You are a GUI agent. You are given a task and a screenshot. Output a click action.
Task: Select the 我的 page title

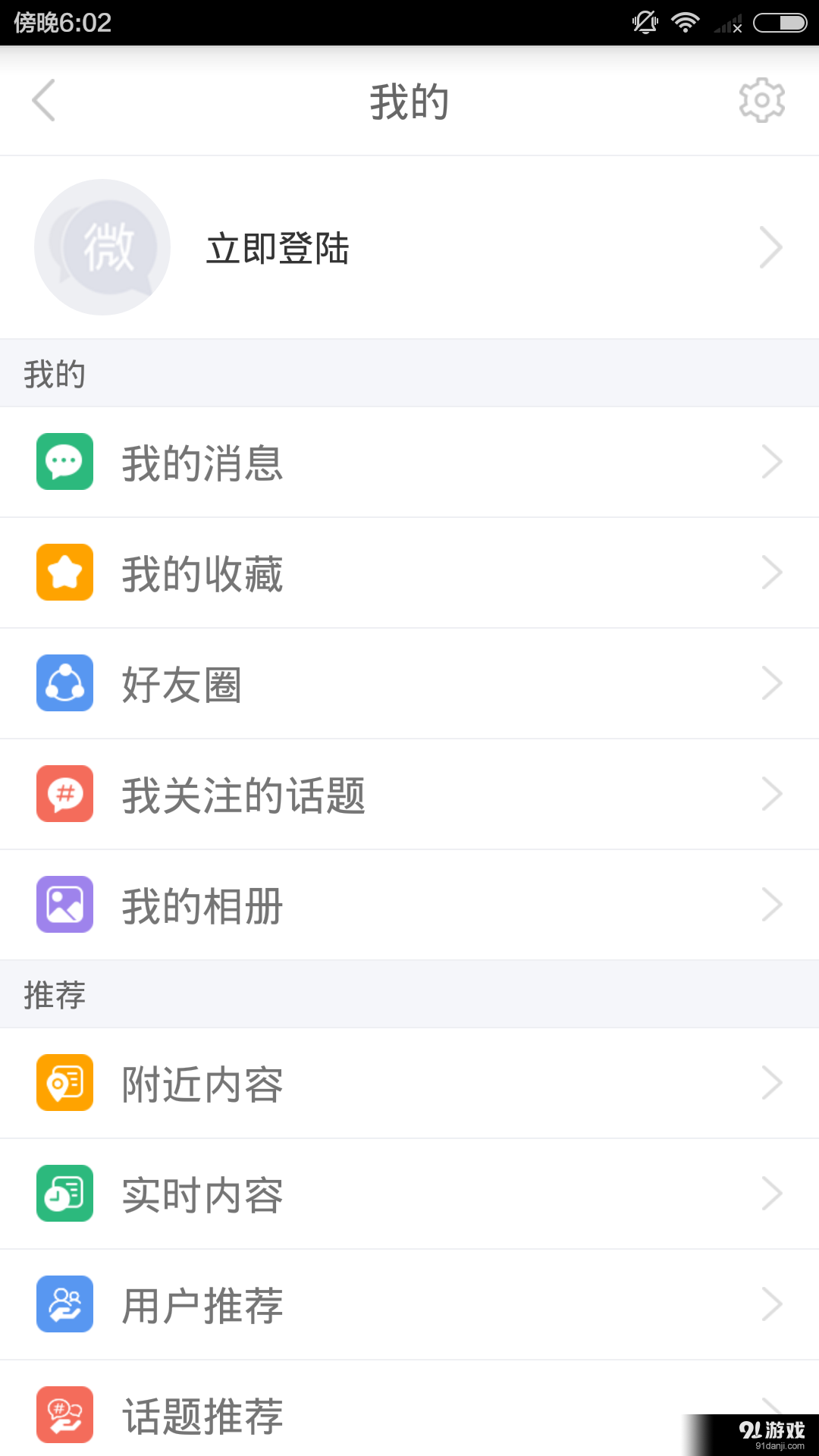coord(409,99)
